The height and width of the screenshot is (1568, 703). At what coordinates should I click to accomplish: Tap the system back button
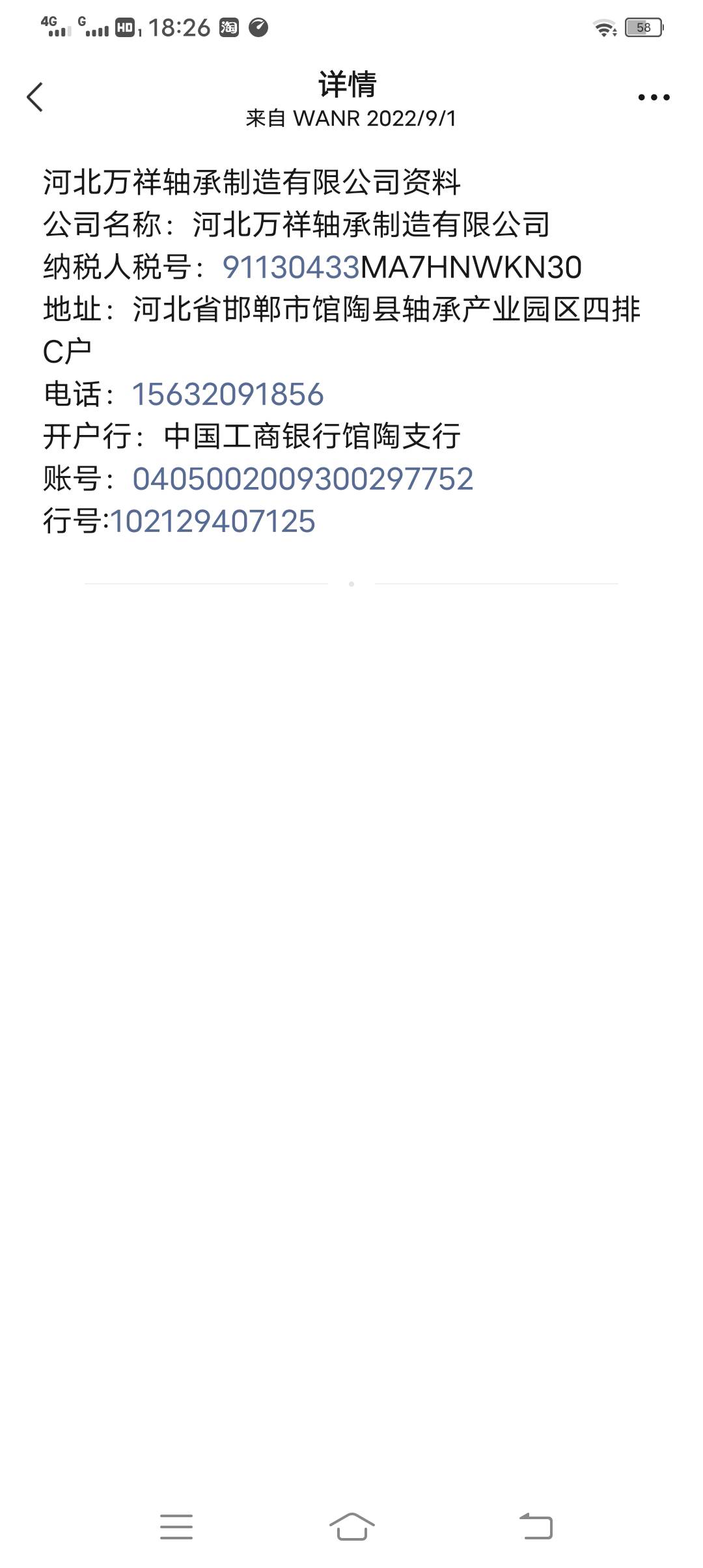536,1526
